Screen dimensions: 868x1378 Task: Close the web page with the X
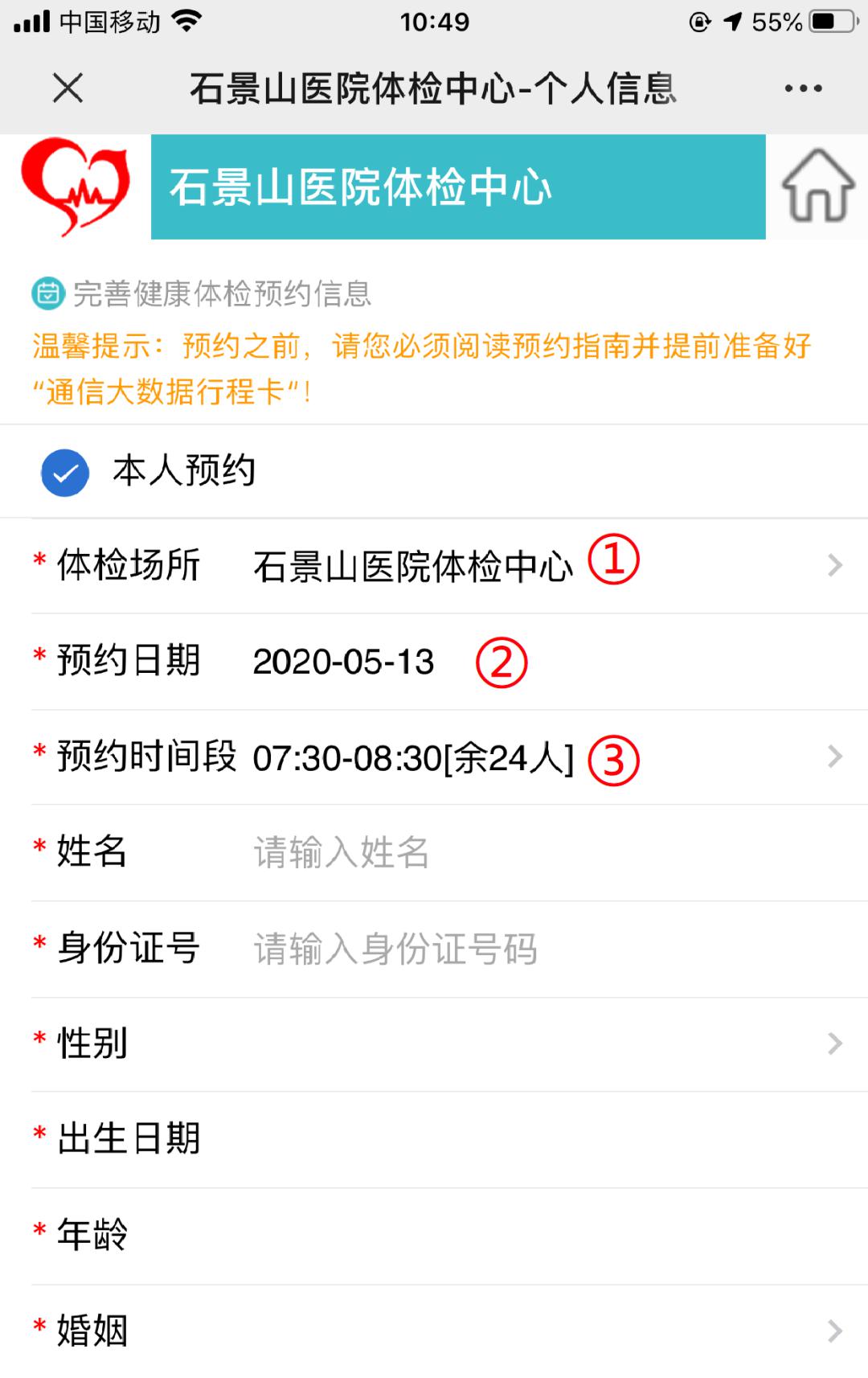68,88
